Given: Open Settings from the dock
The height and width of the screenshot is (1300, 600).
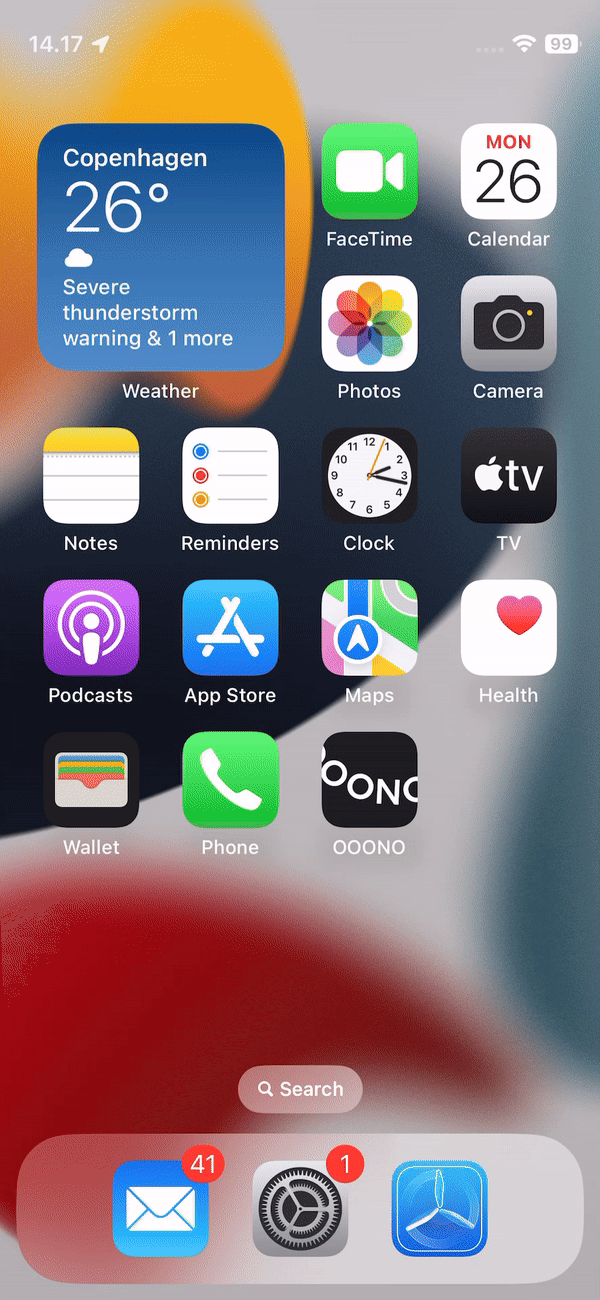Looking at the screenshot, I should coord(300,1208).
